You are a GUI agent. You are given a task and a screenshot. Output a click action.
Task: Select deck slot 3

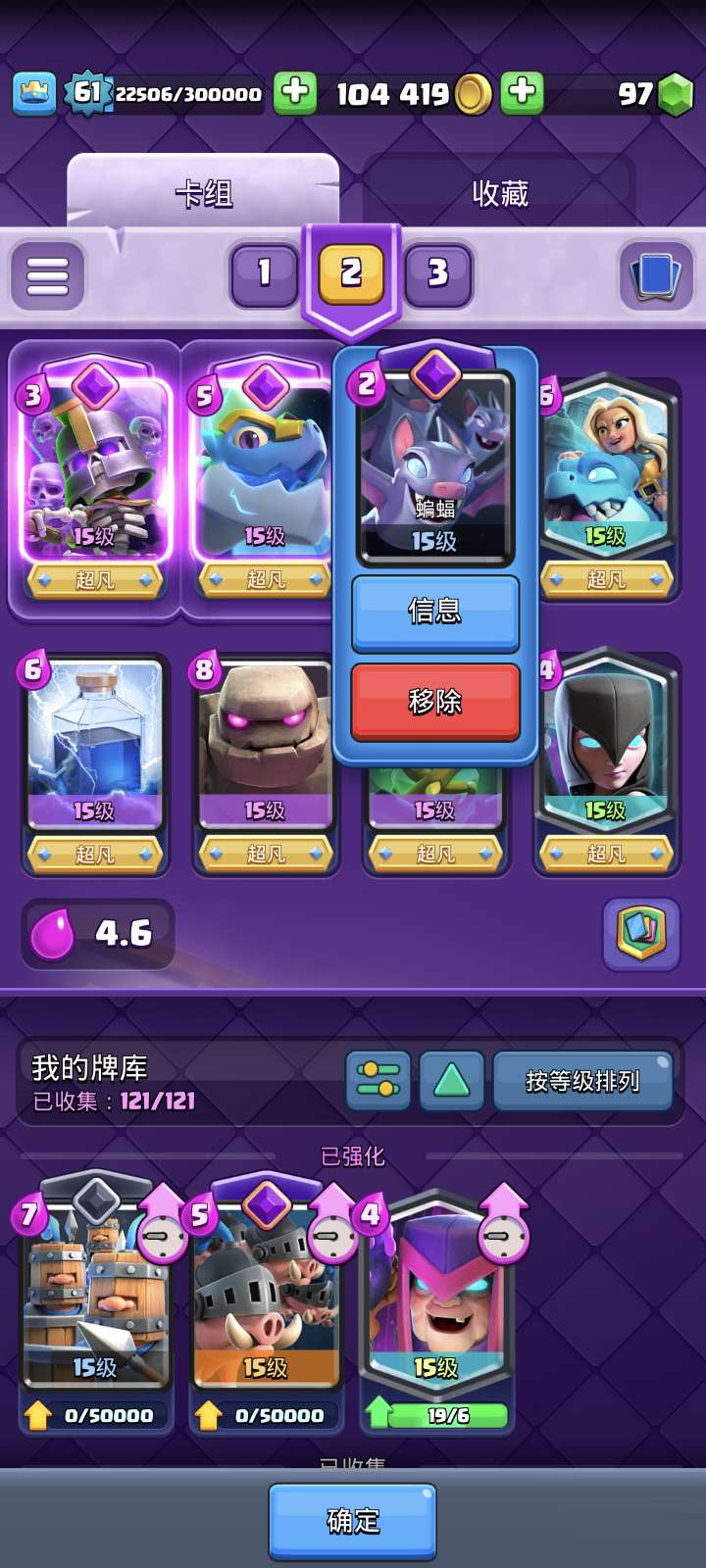coord(437,273)
